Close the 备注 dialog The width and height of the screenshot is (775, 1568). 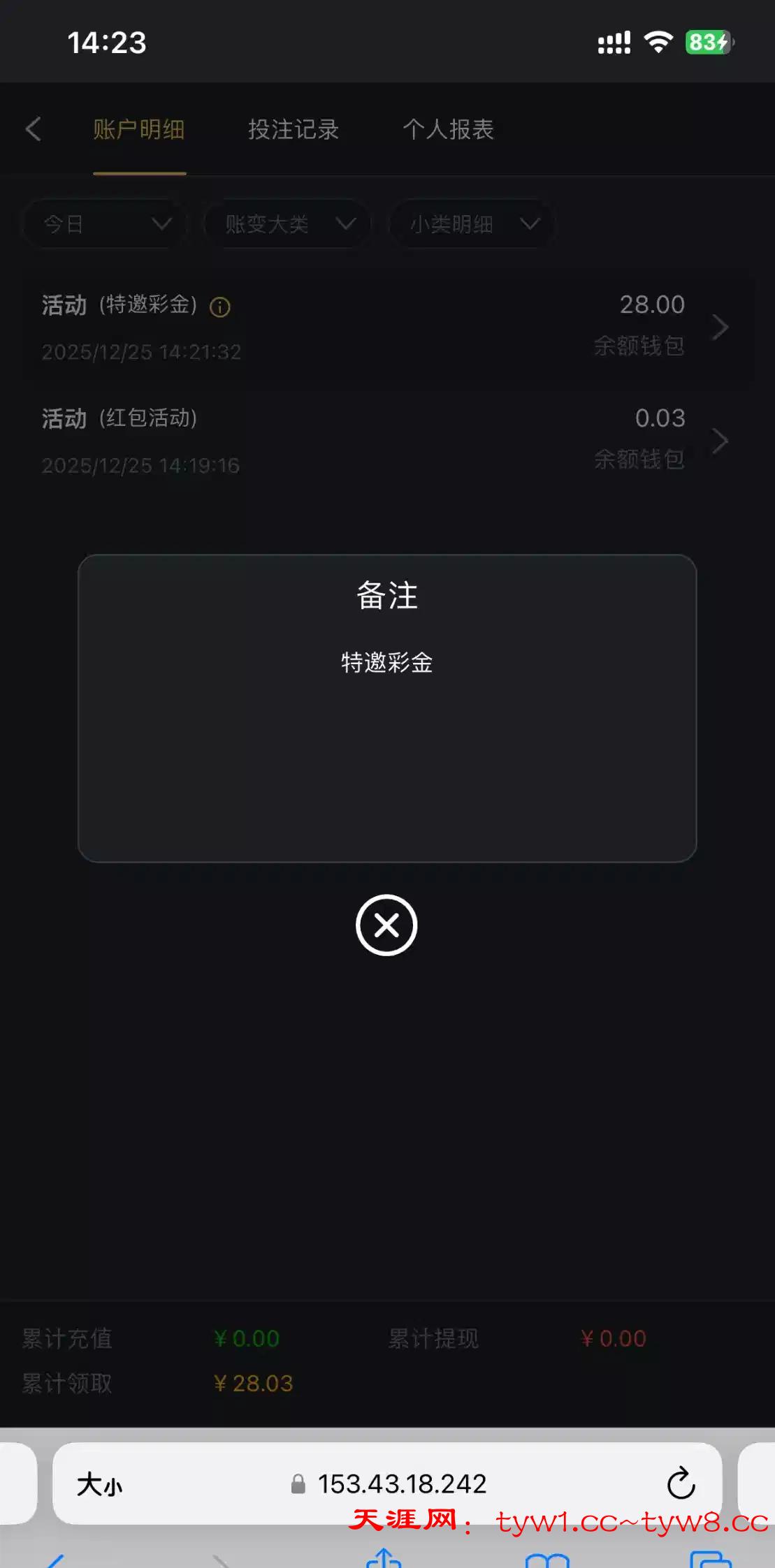[x=386, y=925]
